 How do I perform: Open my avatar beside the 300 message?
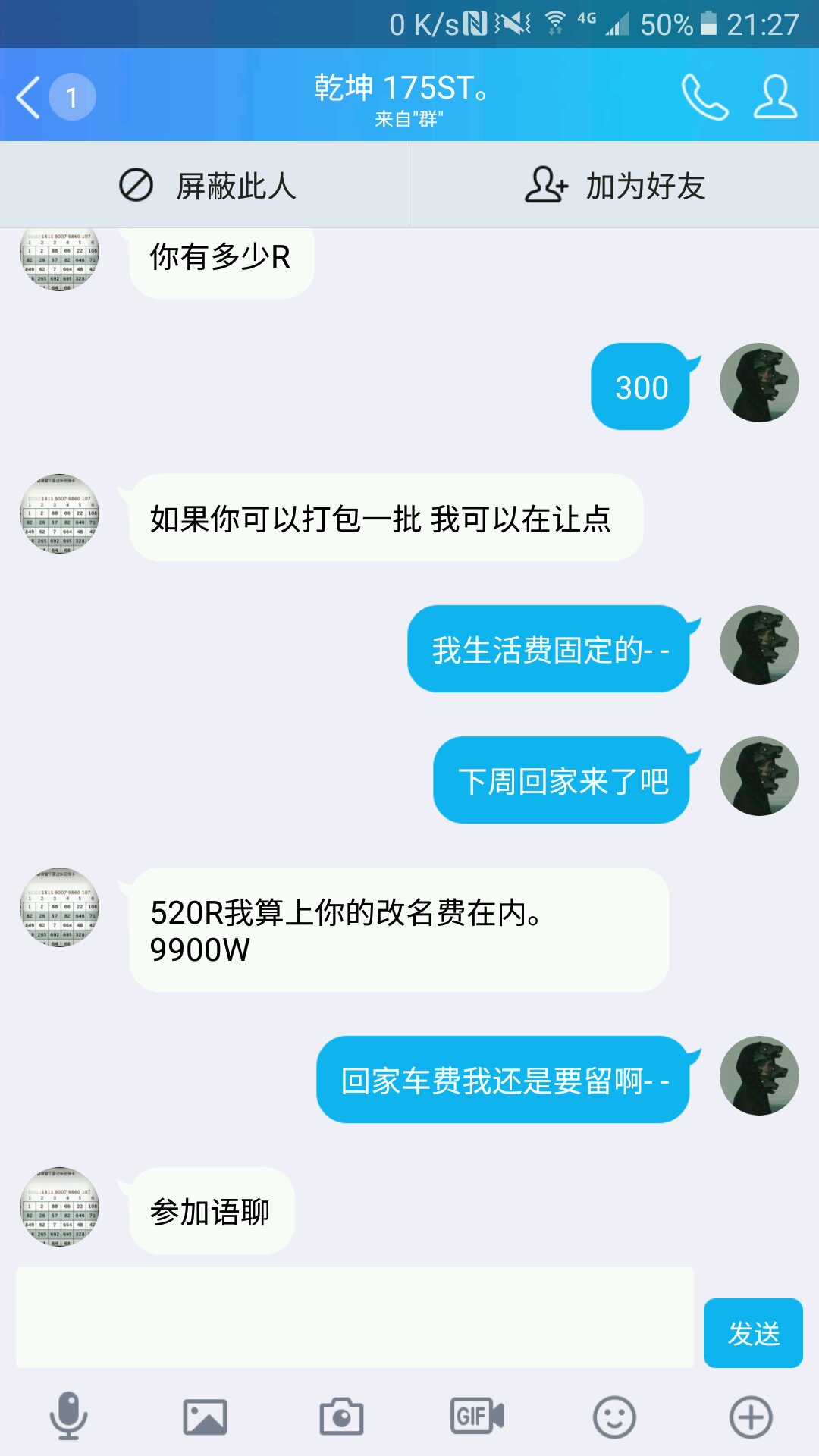pyautogui.click(x=759, y=383)
